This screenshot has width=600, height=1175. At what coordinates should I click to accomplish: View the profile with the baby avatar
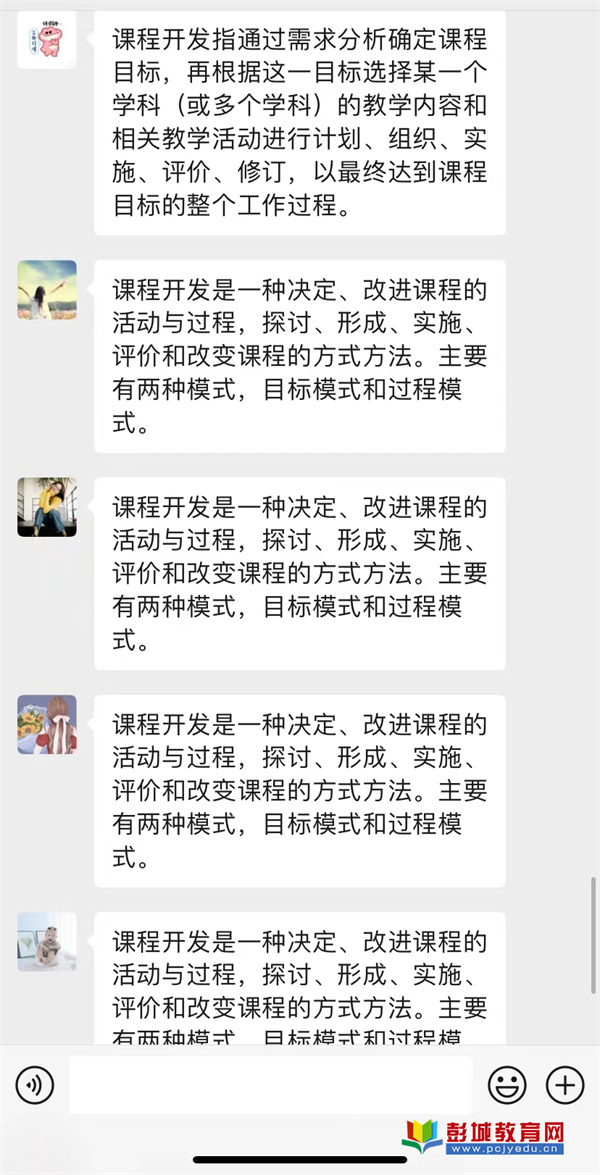pyautogui.click(x=47, y=941)
